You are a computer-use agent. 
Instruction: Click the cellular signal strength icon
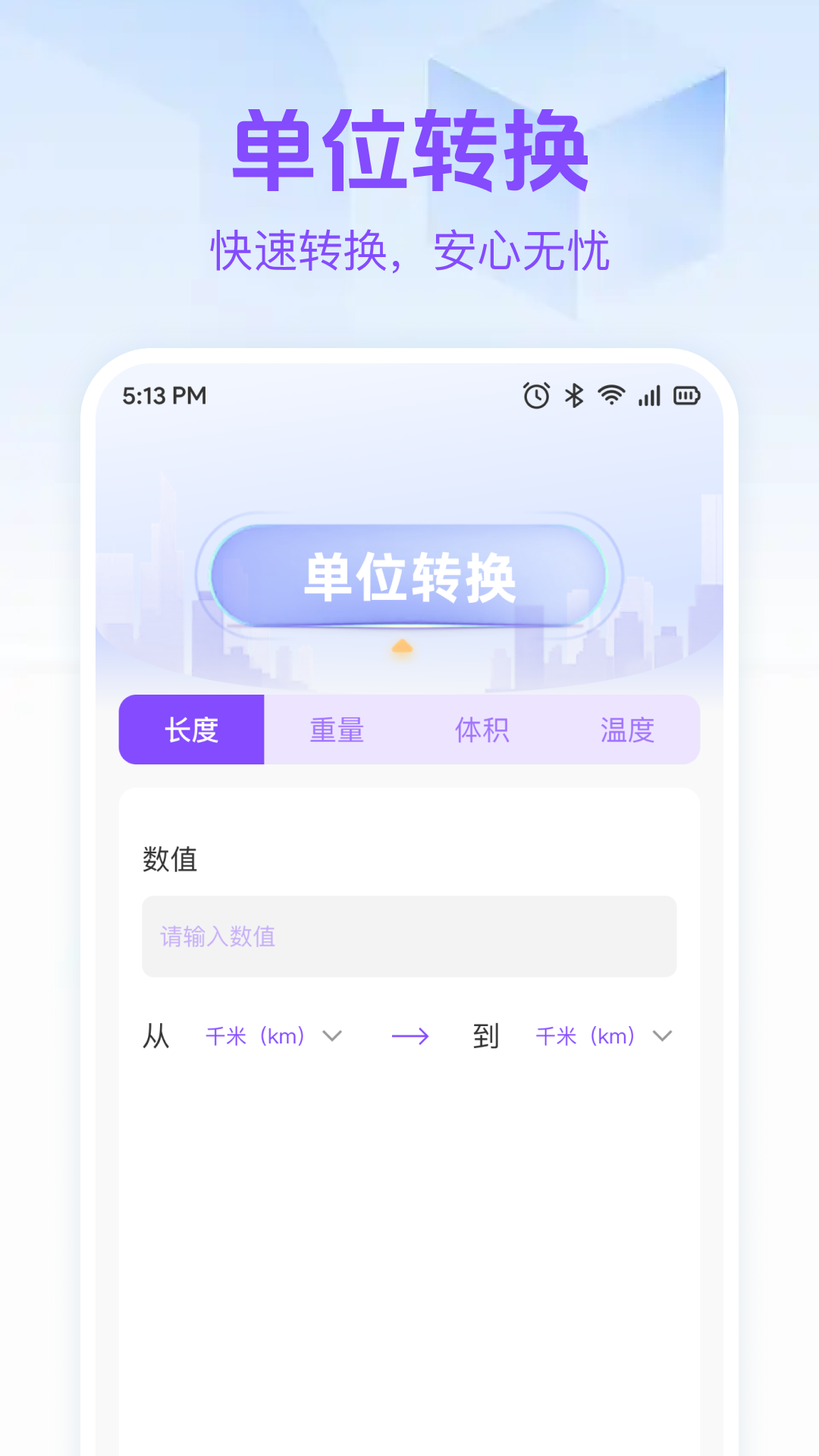(x=648, y=395)
